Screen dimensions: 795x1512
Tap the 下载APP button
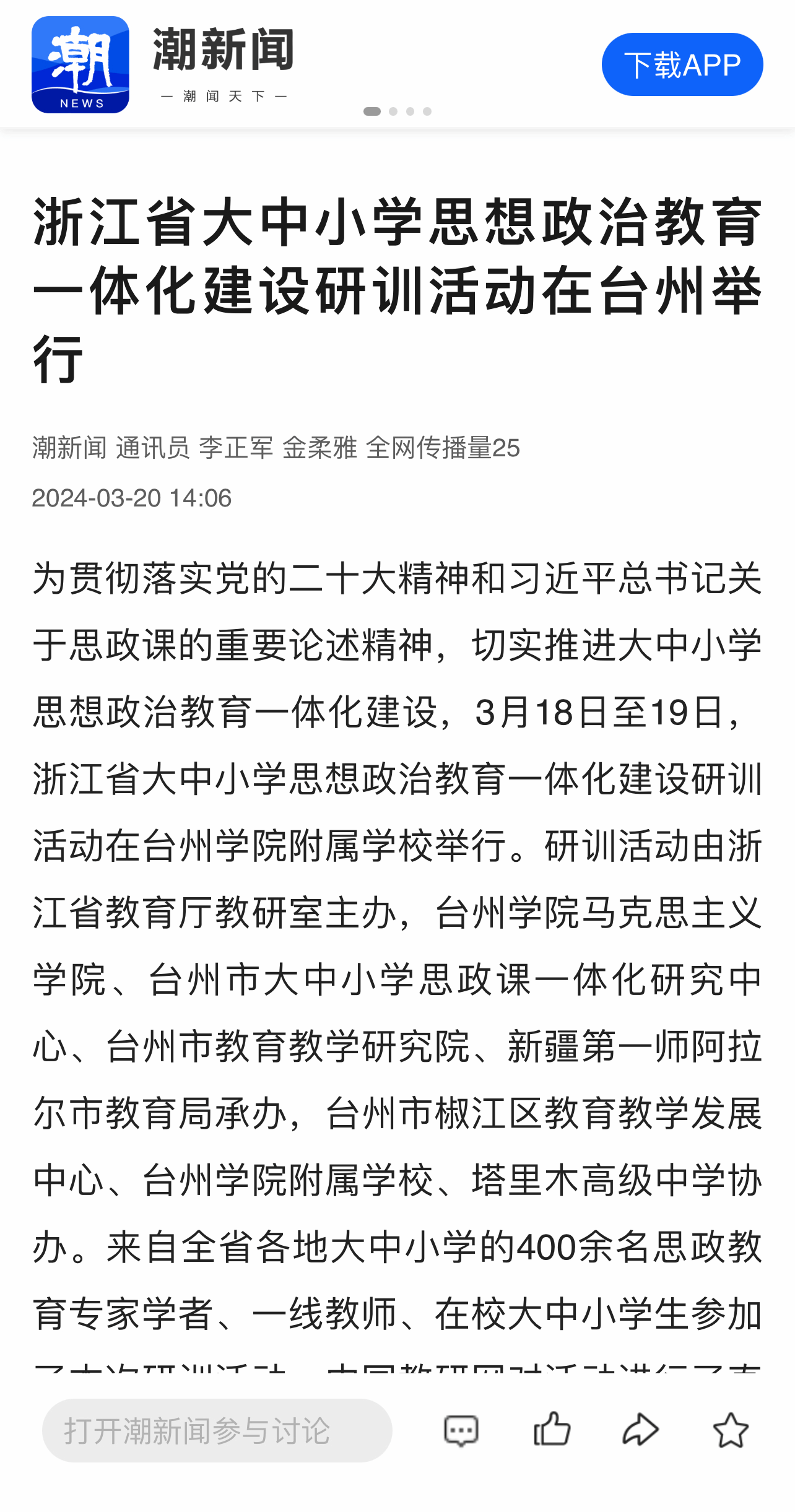(682, 64)
